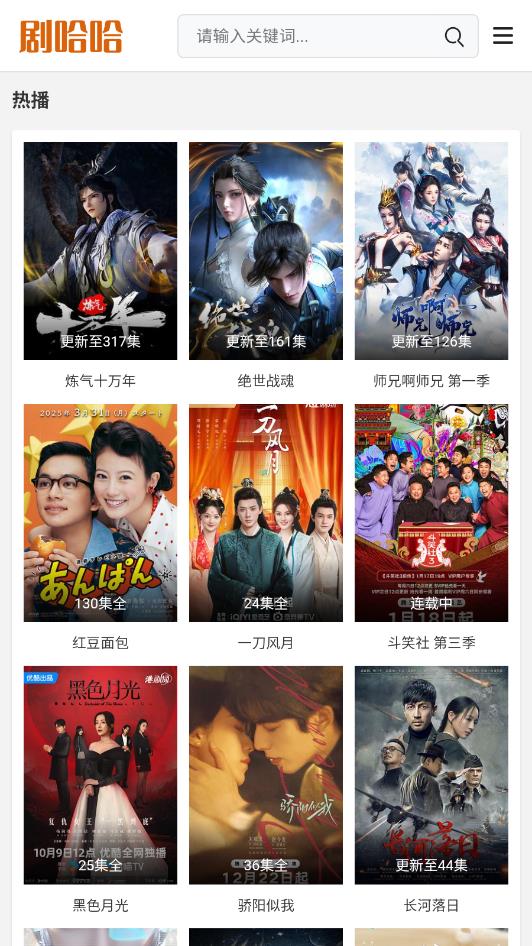The width and height of the screenshot is (532, 946).
Task: Open 一刀风月 poster
Action: pos(266,513)
